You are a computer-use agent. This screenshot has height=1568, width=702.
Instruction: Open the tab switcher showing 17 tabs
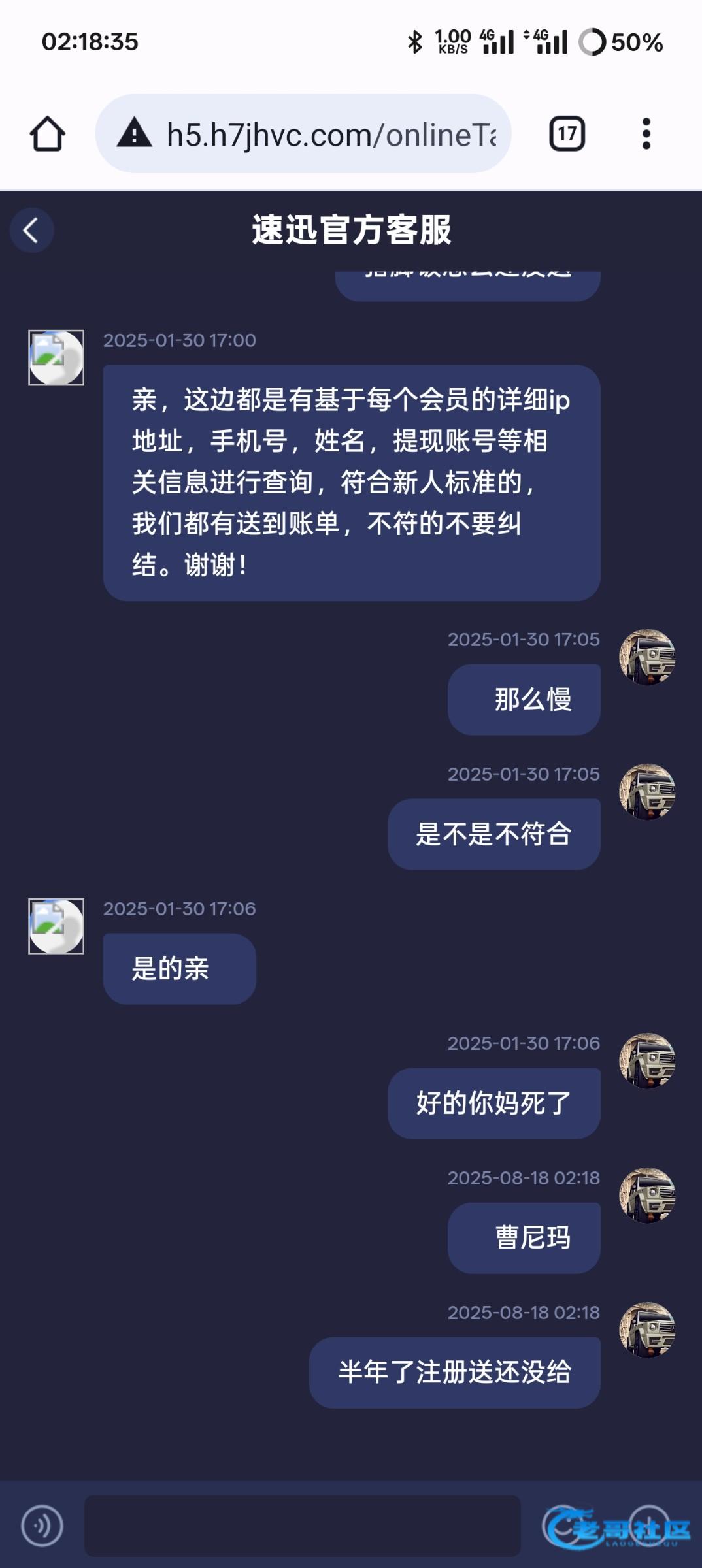[567, 134]
